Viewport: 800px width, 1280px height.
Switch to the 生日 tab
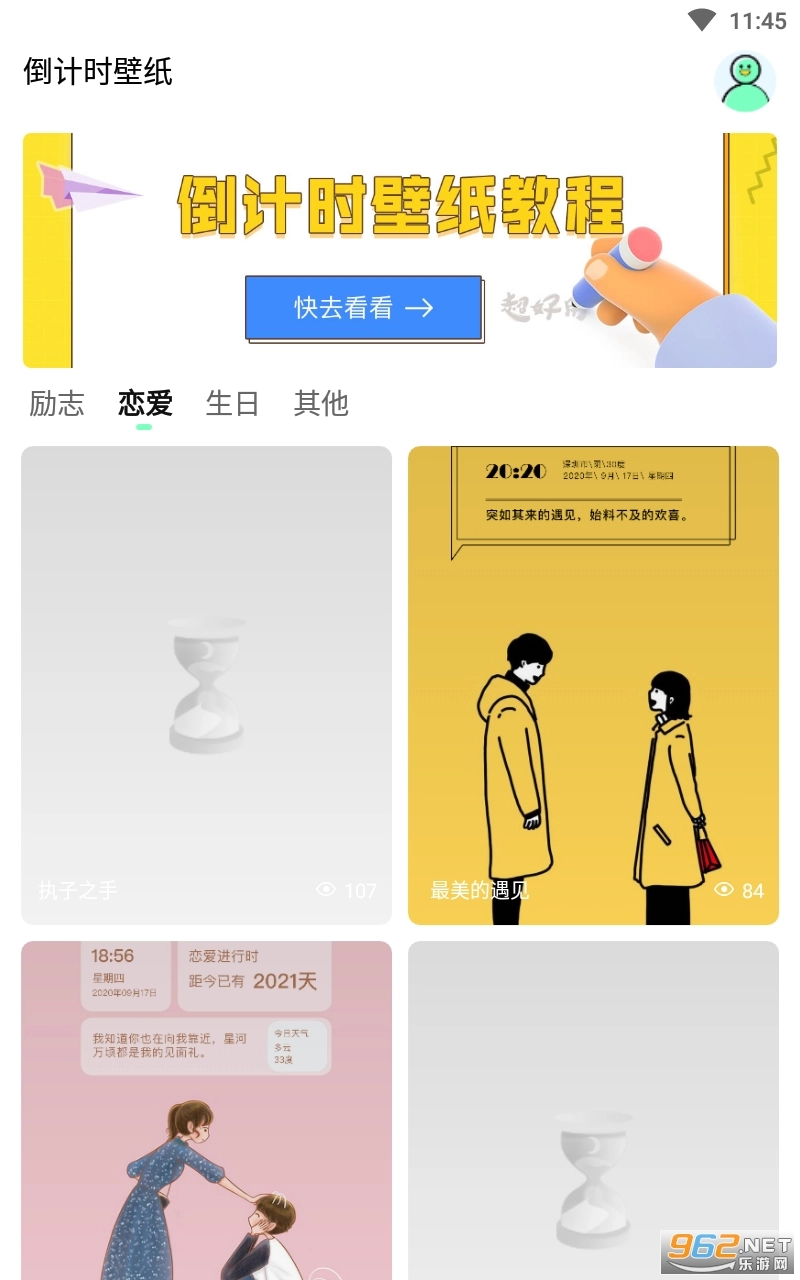[x=231, y=404]
